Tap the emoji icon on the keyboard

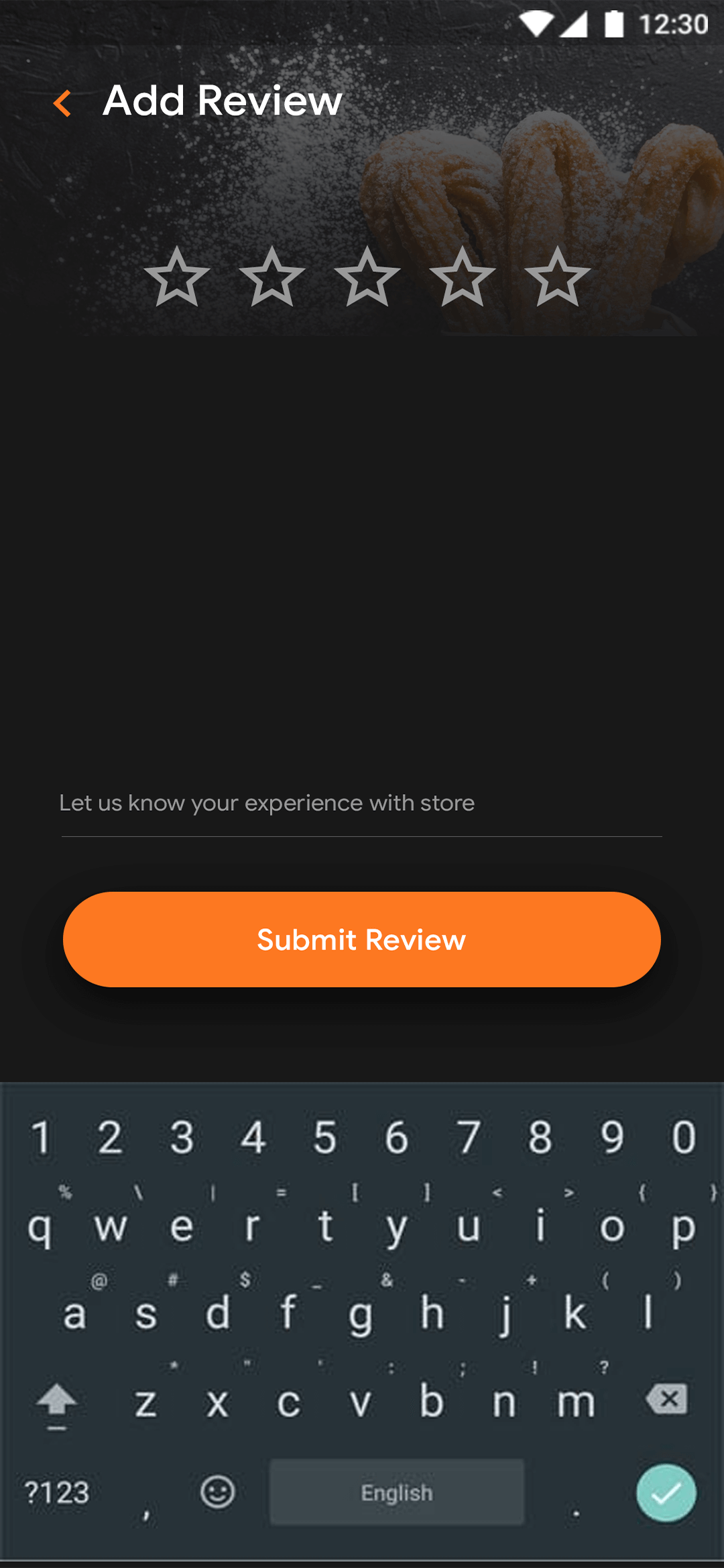click(x=218, y=1493)
